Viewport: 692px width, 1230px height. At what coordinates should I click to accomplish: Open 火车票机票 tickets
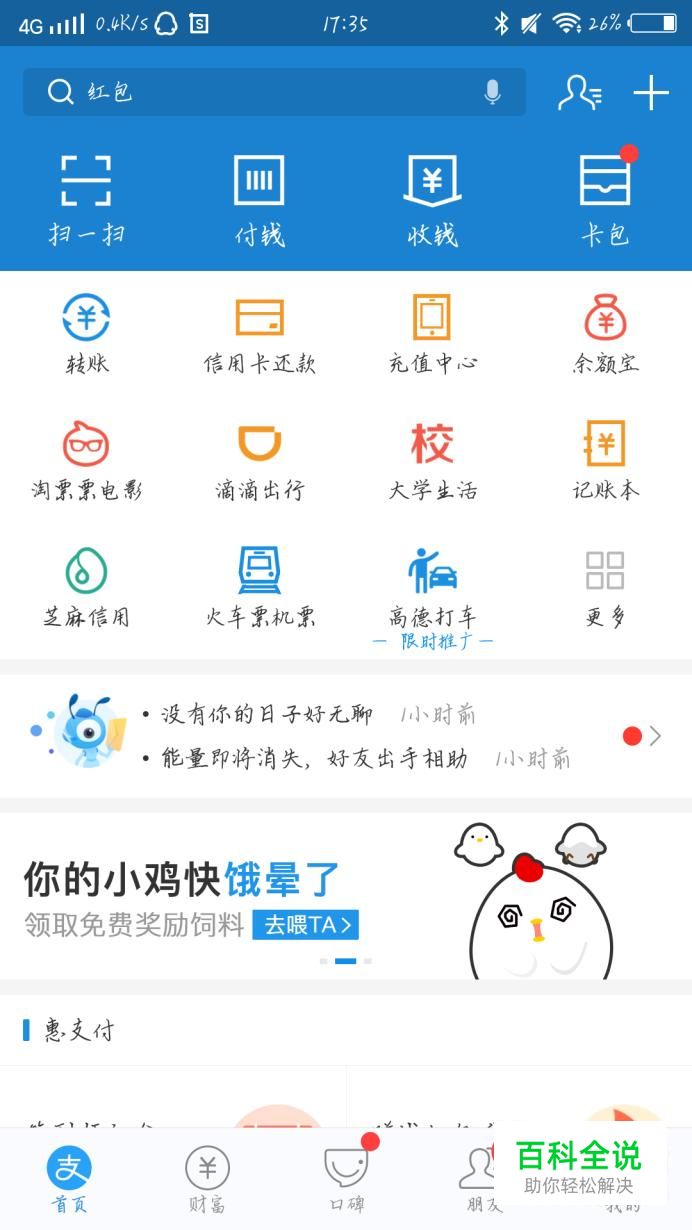tap(259, 588)
